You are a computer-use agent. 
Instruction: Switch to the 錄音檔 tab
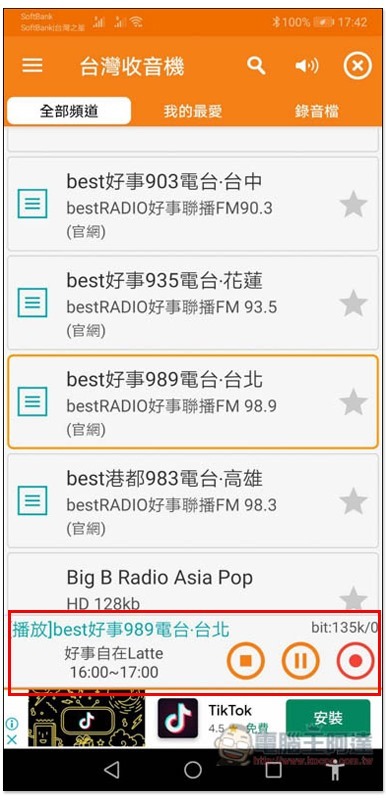(316, 111)
